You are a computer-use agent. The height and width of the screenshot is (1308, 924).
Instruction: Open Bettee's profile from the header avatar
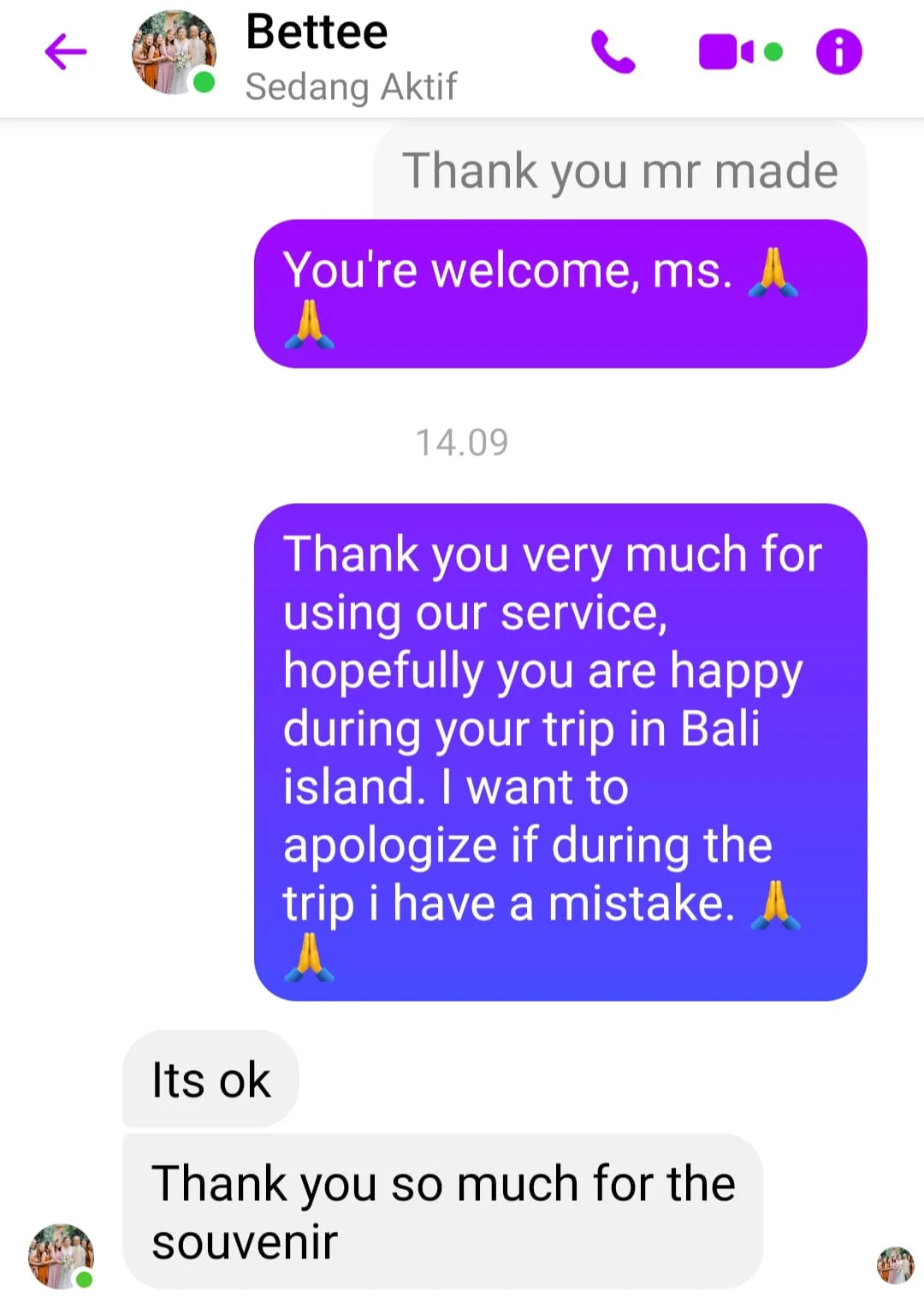[x=174, y=52]
